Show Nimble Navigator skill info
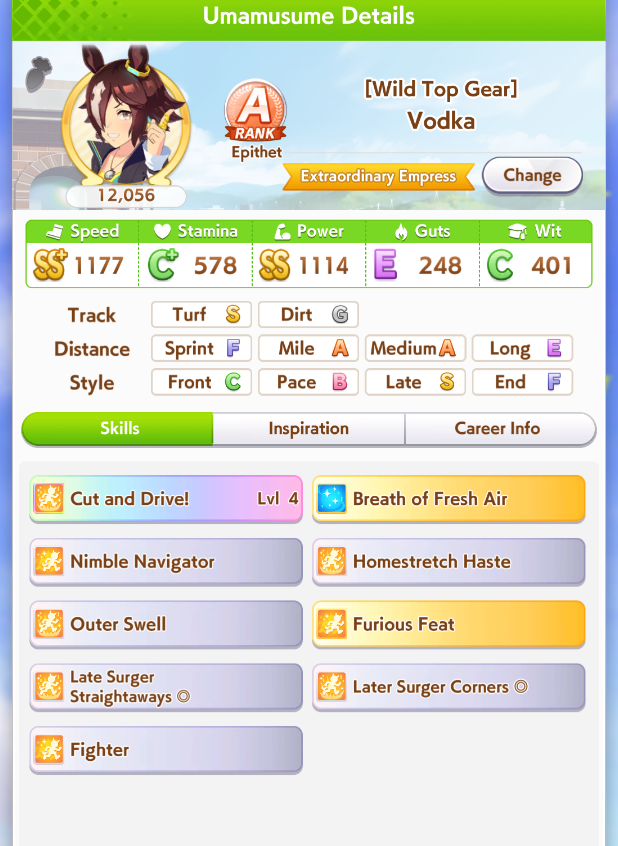This screenshot has width=618, height=846. (x=166, y=561)
